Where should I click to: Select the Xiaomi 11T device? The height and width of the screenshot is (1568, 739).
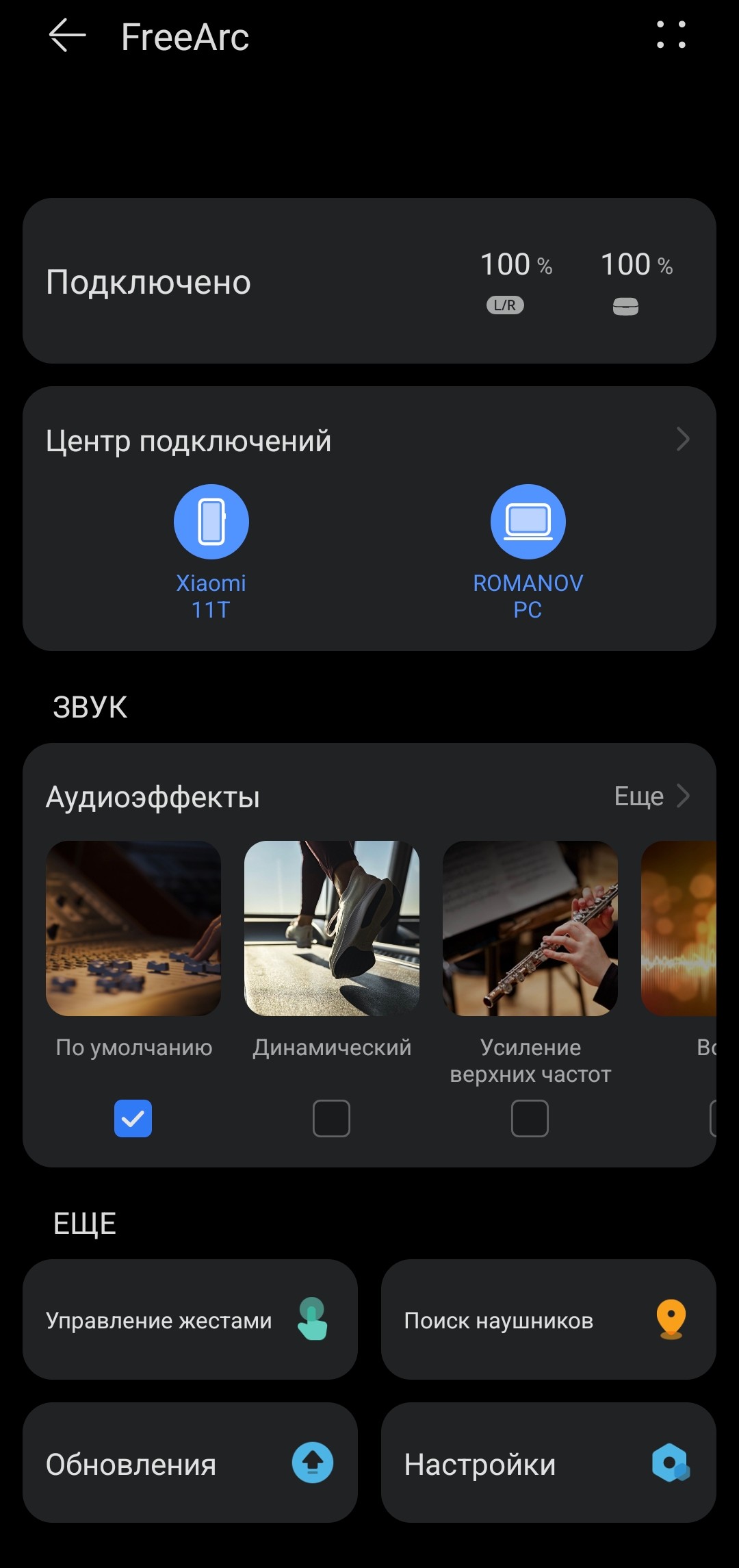tap(211, 523)
